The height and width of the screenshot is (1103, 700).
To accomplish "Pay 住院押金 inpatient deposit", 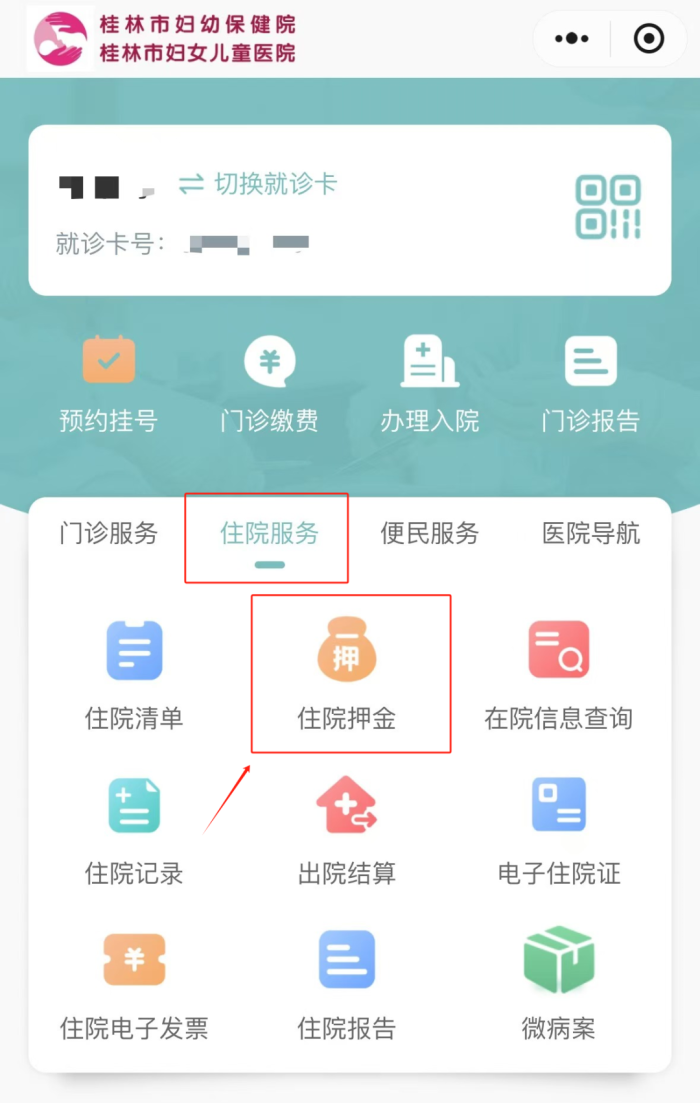I will click(x=347, y=675).
